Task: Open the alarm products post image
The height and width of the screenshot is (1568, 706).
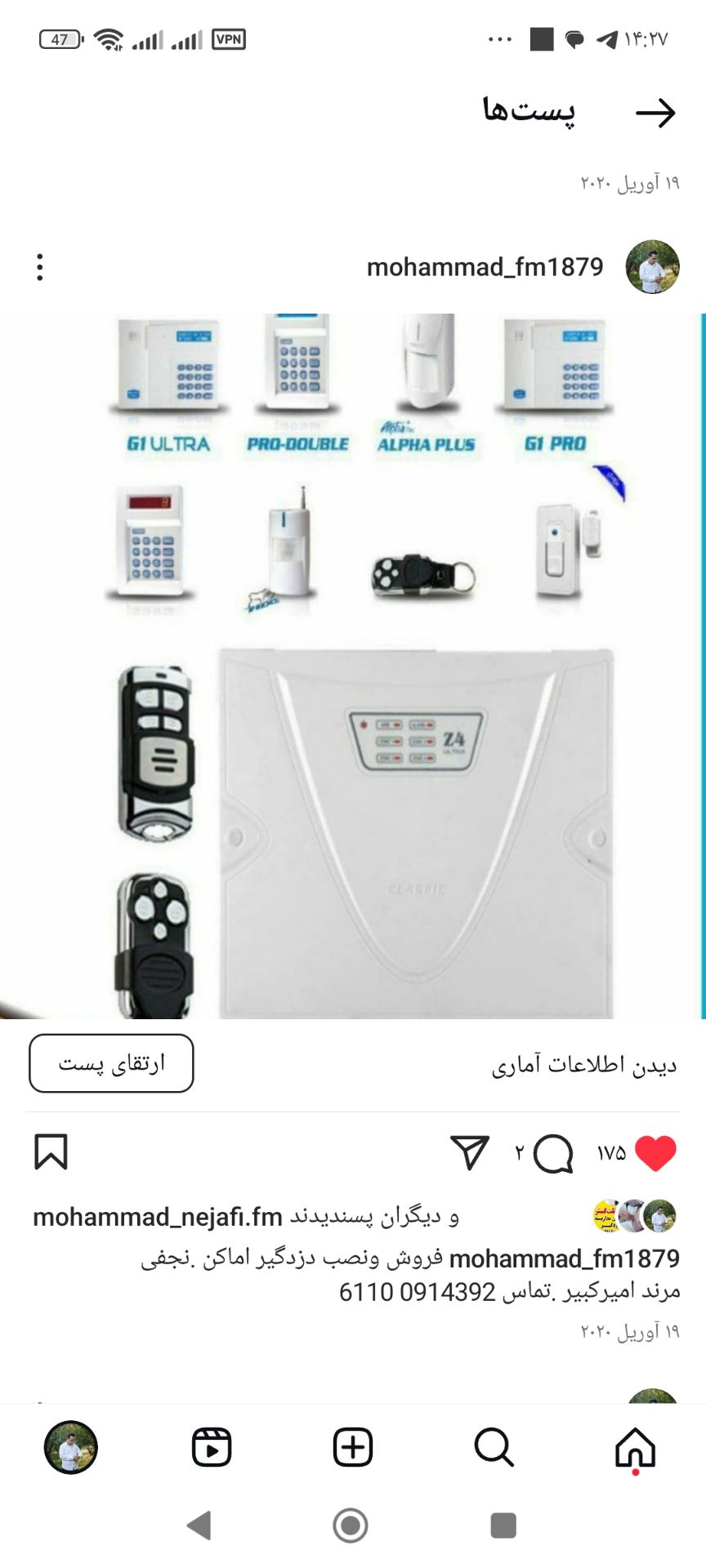Action: (353, 666)
